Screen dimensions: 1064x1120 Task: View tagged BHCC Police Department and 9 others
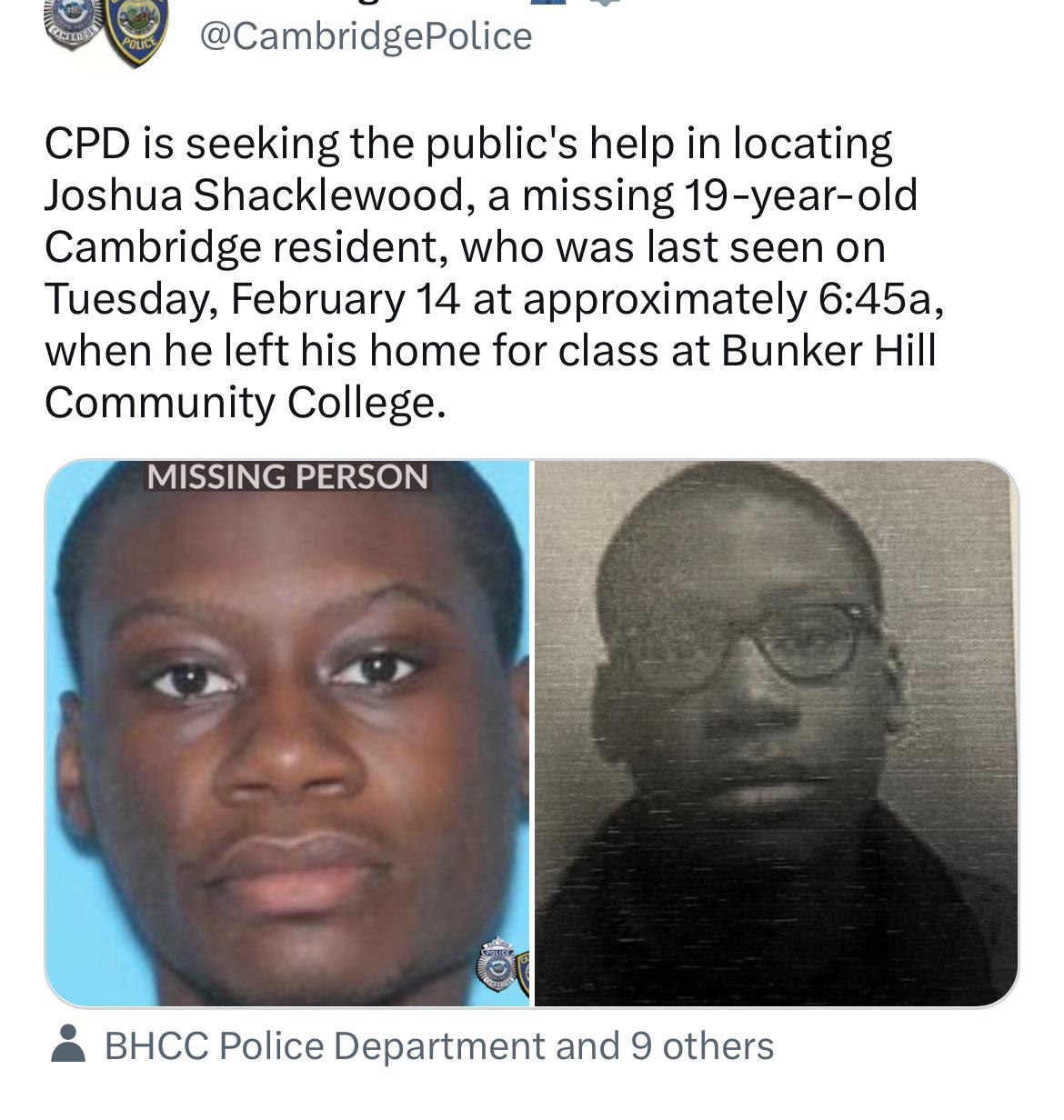[x=438, y=1045]
